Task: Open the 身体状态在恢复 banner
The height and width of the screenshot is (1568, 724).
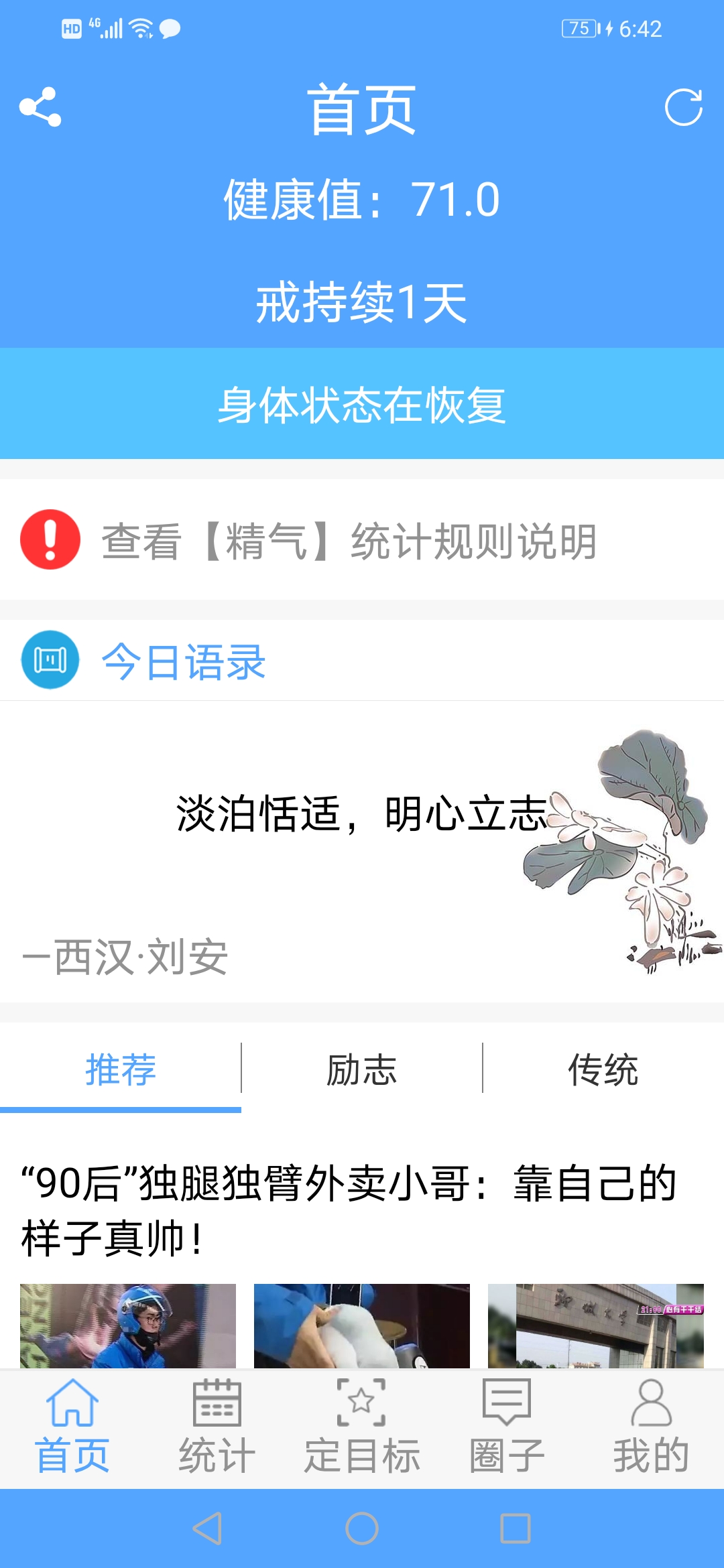Action: (362, 404)
